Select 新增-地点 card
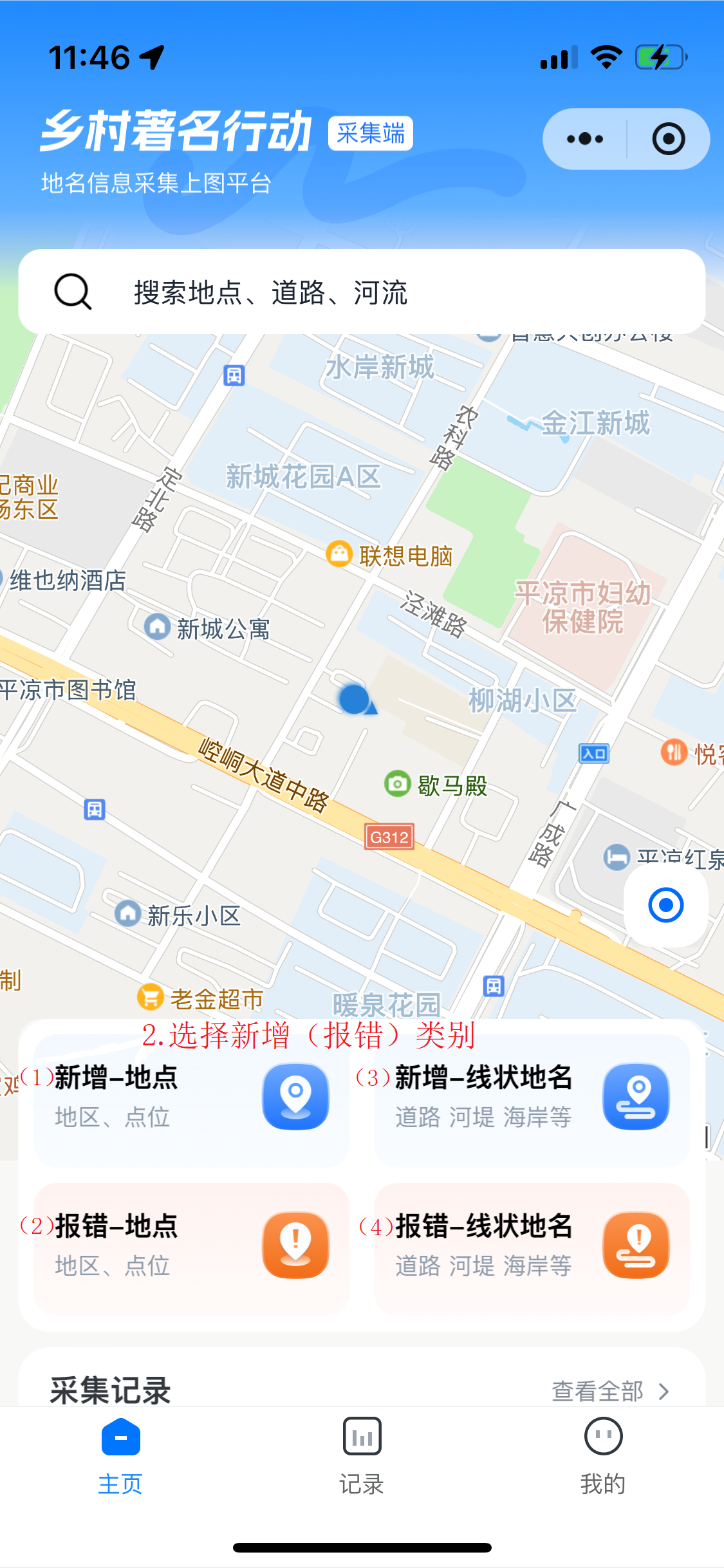724x1568 pixels. [x=191, y=1099]
